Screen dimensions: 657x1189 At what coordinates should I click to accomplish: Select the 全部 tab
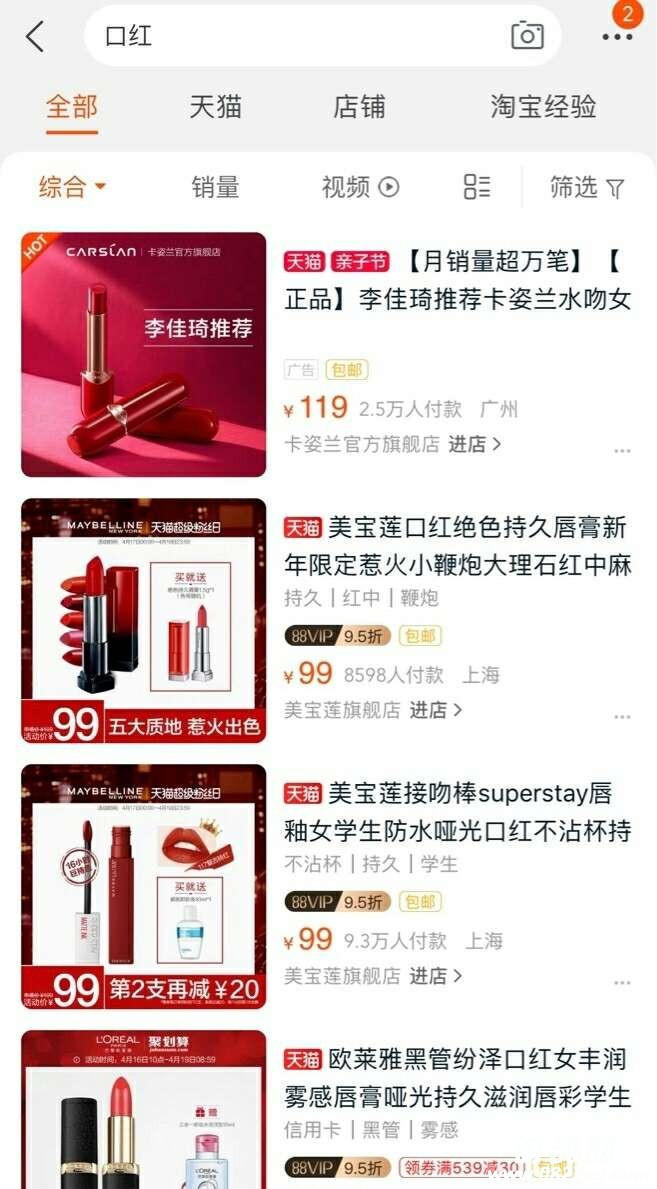coord(72,107)
